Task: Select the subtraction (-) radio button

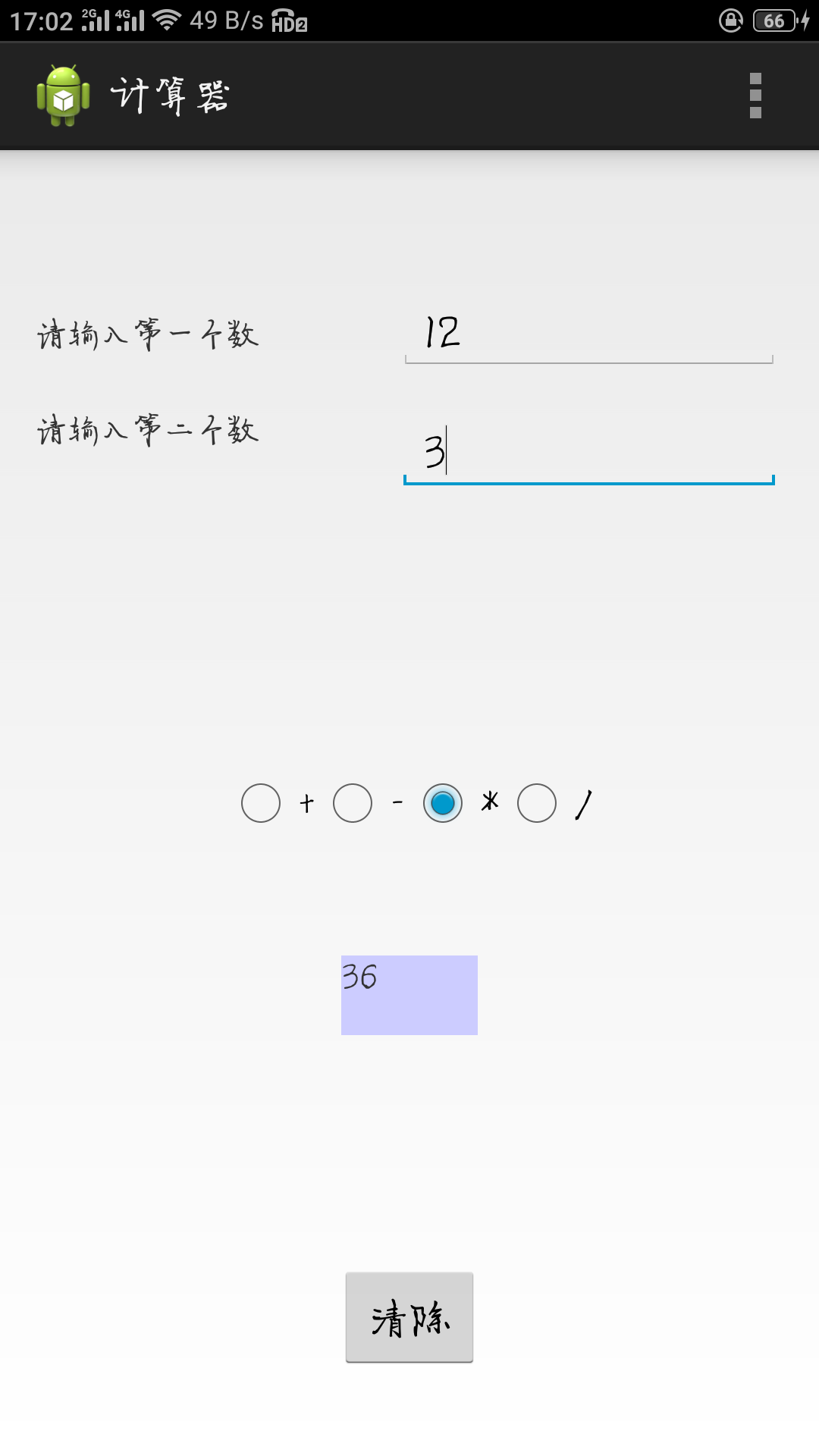Action: pos(353,803)
